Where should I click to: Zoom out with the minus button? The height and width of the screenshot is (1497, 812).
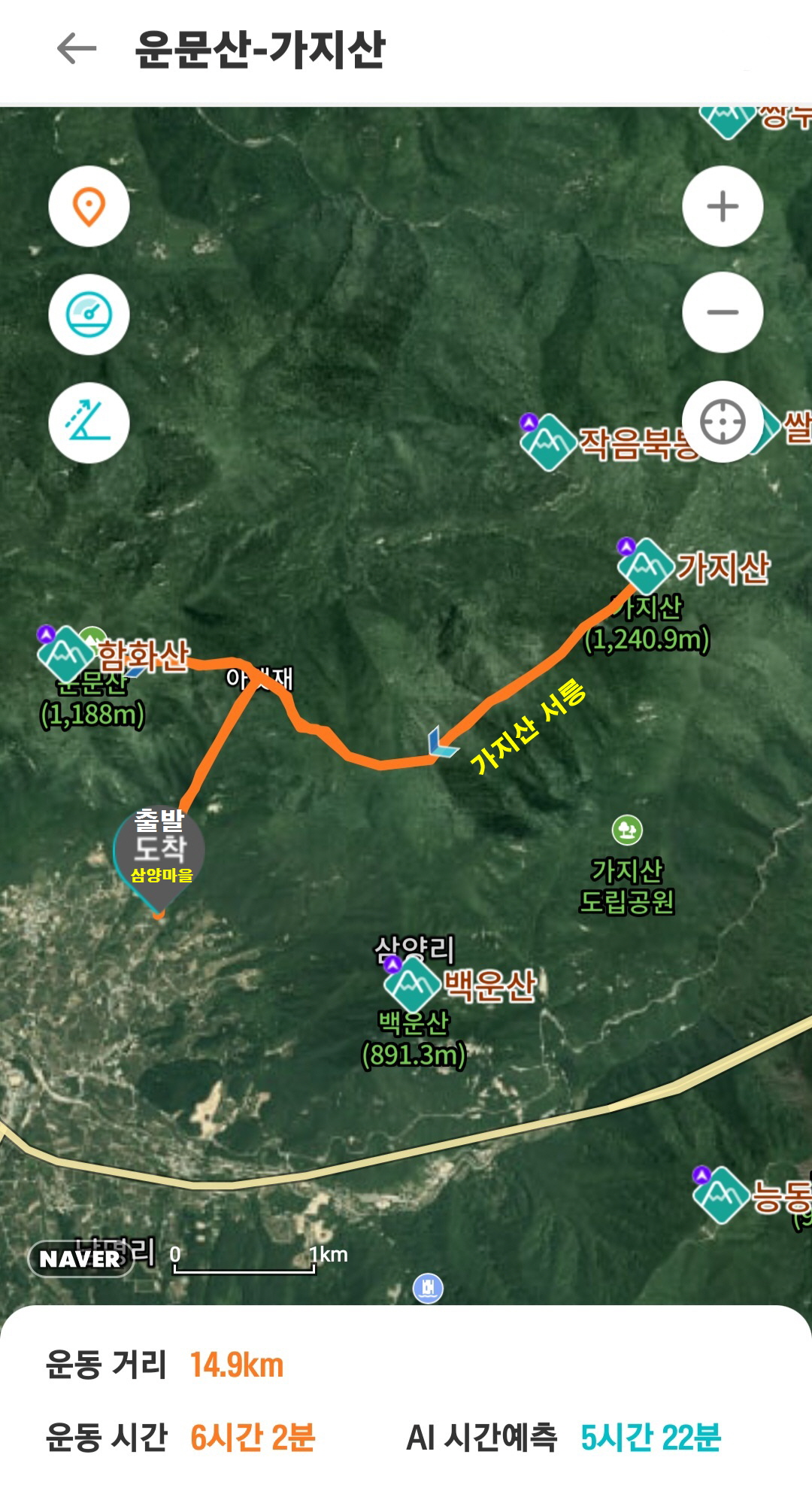click(x=723, y=312)
